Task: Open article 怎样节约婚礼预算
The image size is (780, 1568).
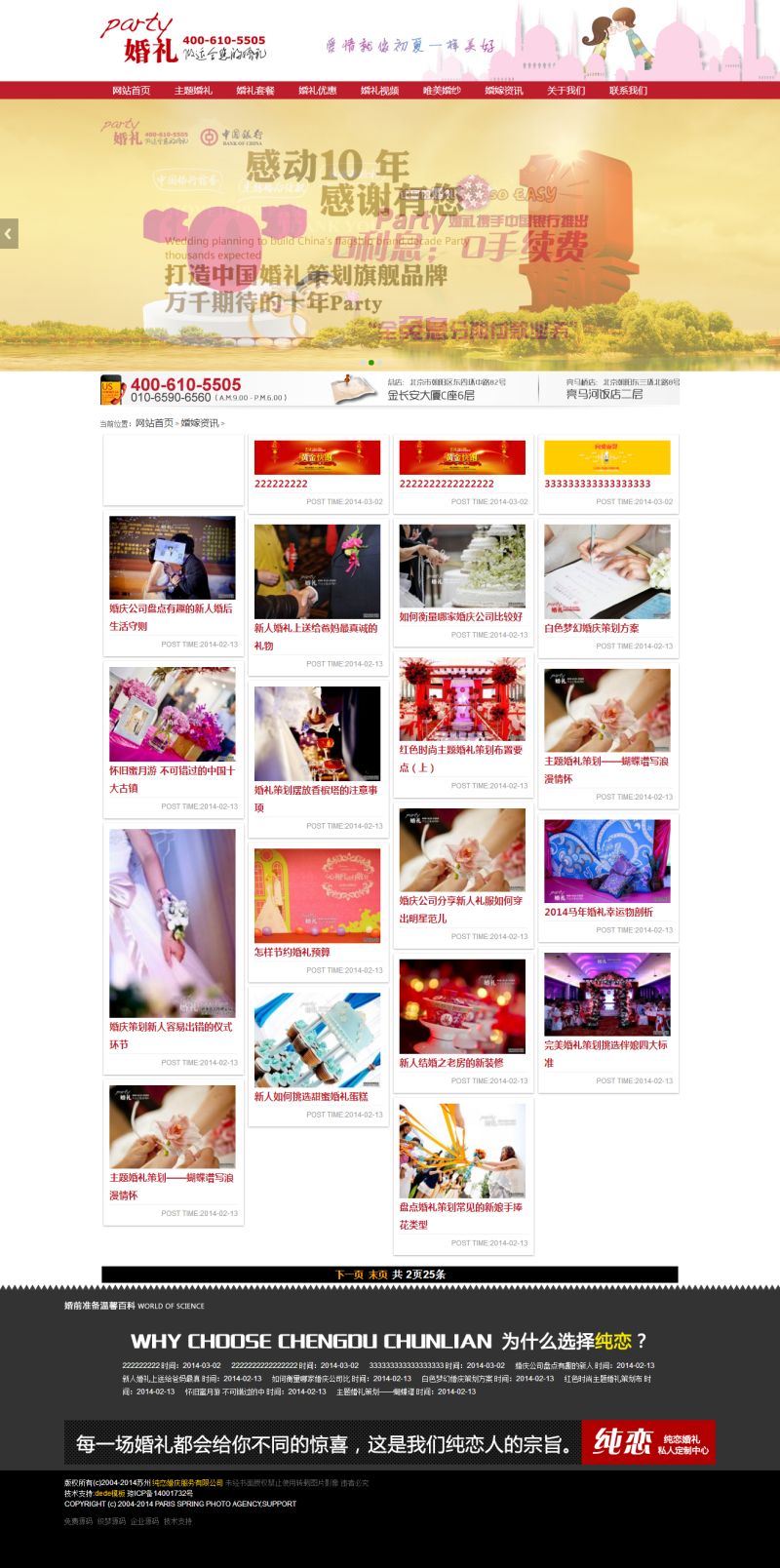Action: (x=292, y=952)
